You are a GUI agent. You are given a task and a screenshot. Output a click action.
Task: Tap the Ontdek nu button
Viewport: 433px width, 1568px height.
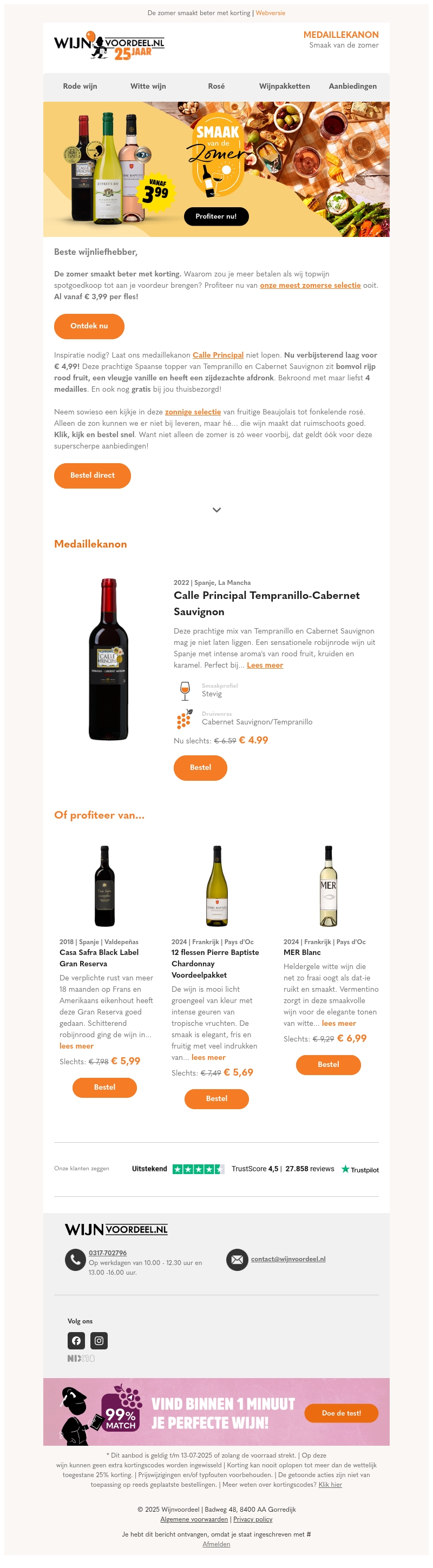pos(89,326)
